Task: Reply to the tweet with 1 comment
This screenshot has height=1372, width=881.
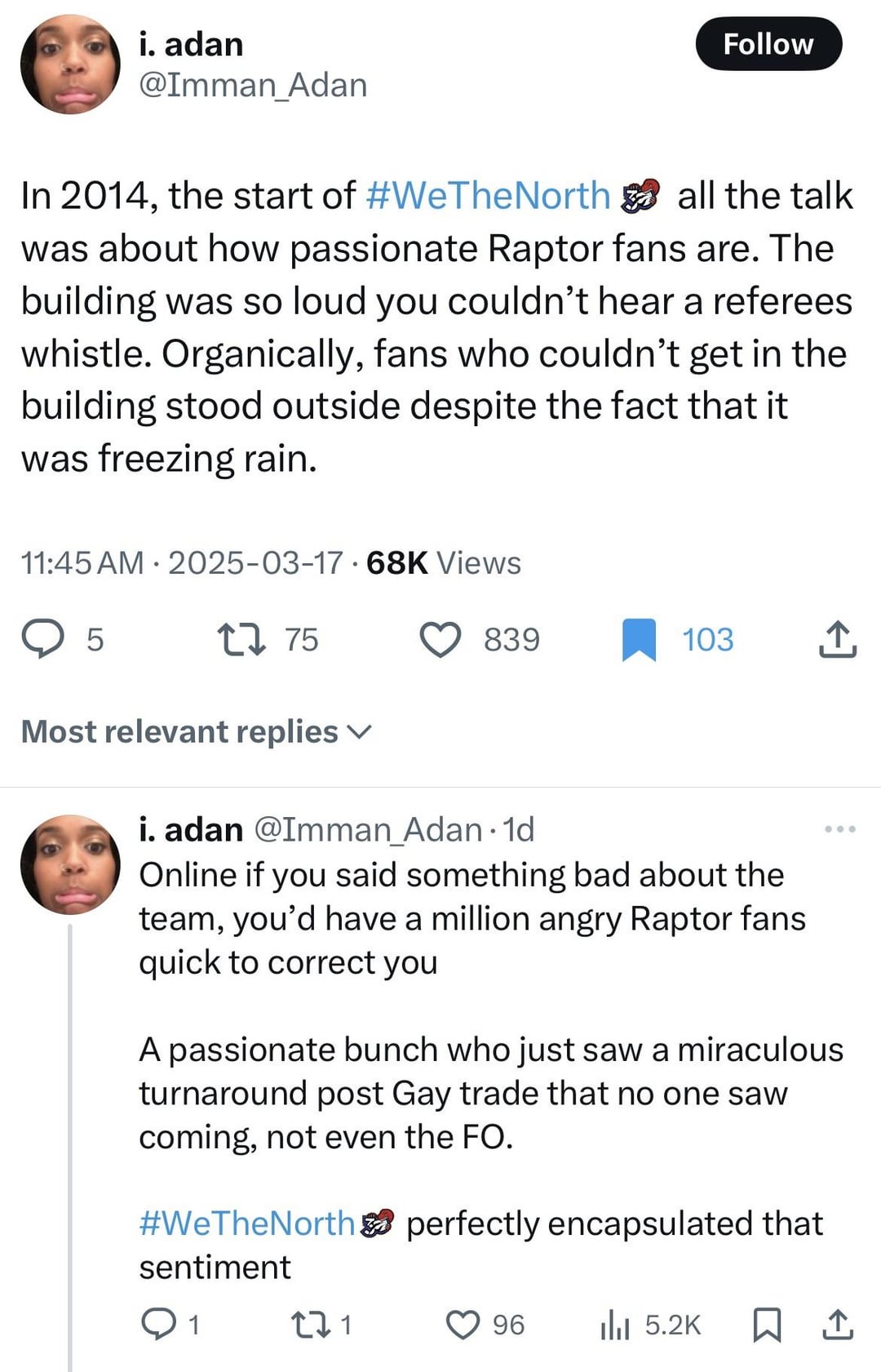Action: coord(158,1324)
